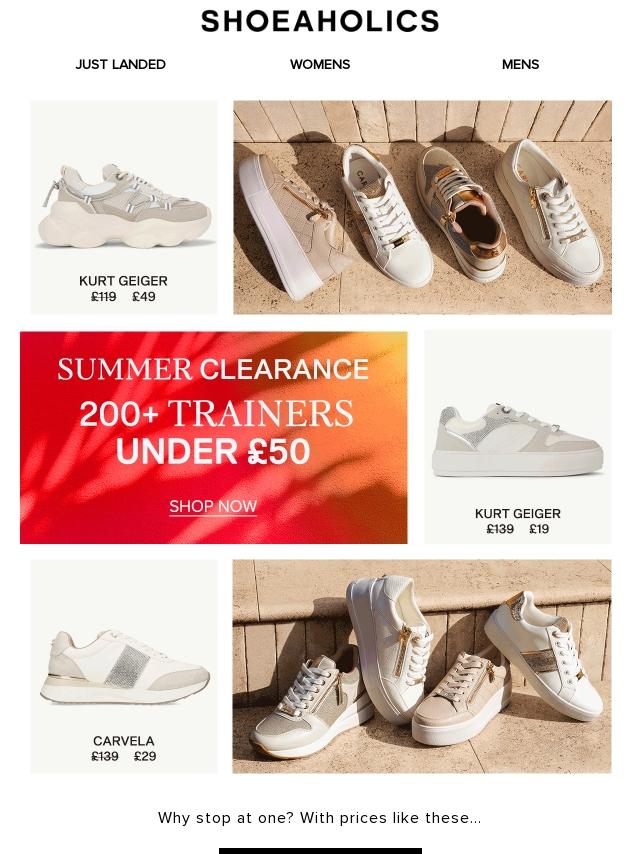640x854 pixels.
Task: Tap Shop Now on the Summer Clearance banner
Action: click(x=213, y=507)
